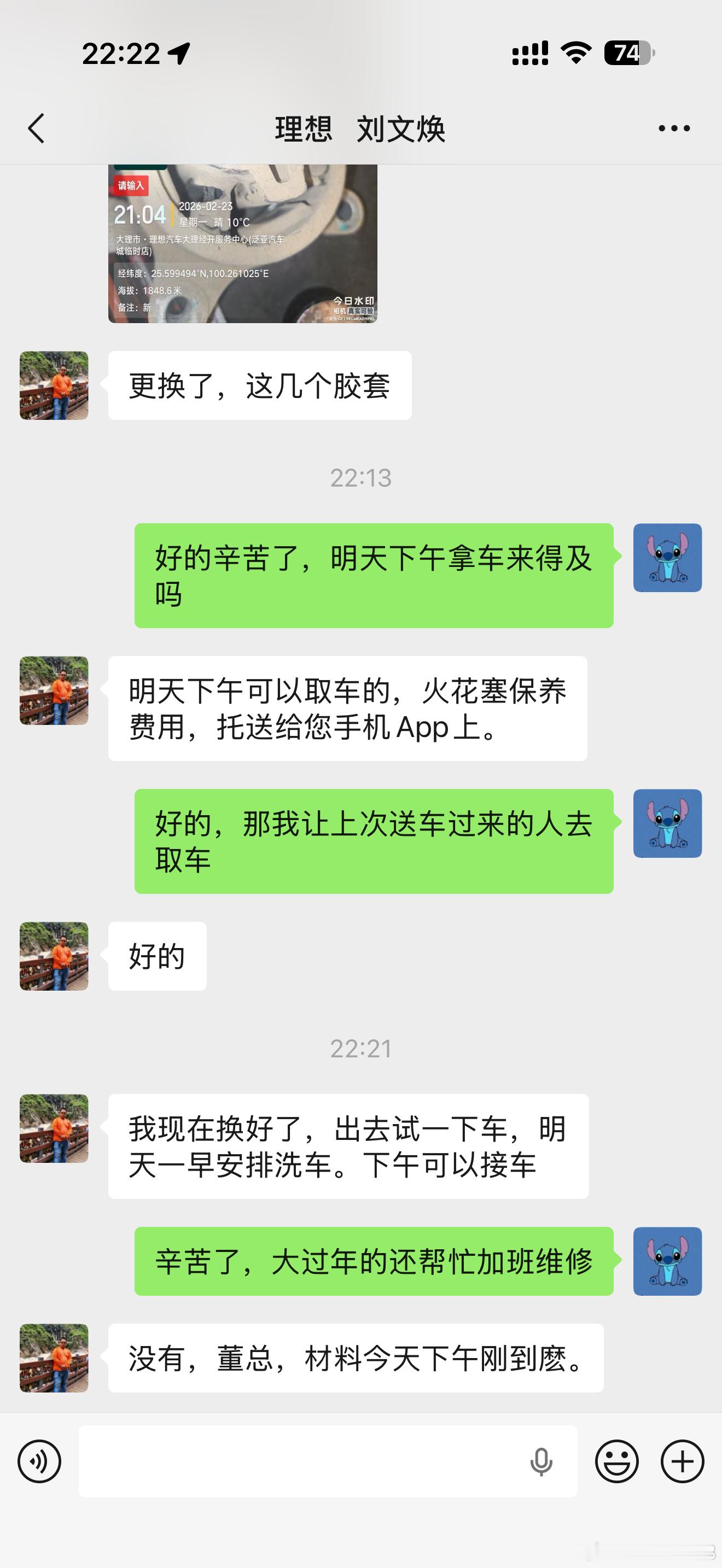Tap the avatar next to 火花塞保养 message

point(54,691)
